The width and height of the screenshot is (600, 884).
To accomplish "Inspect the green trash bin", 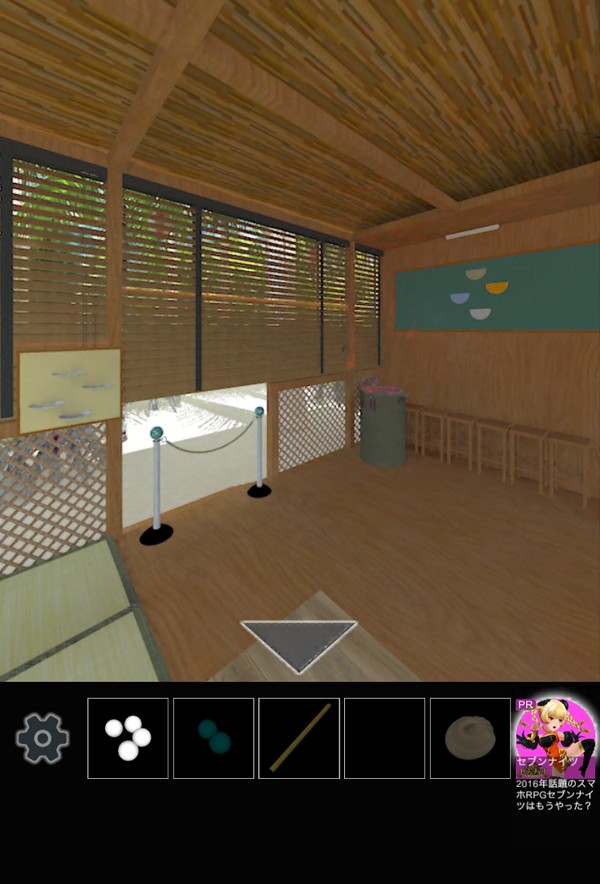I will (384, 428).
